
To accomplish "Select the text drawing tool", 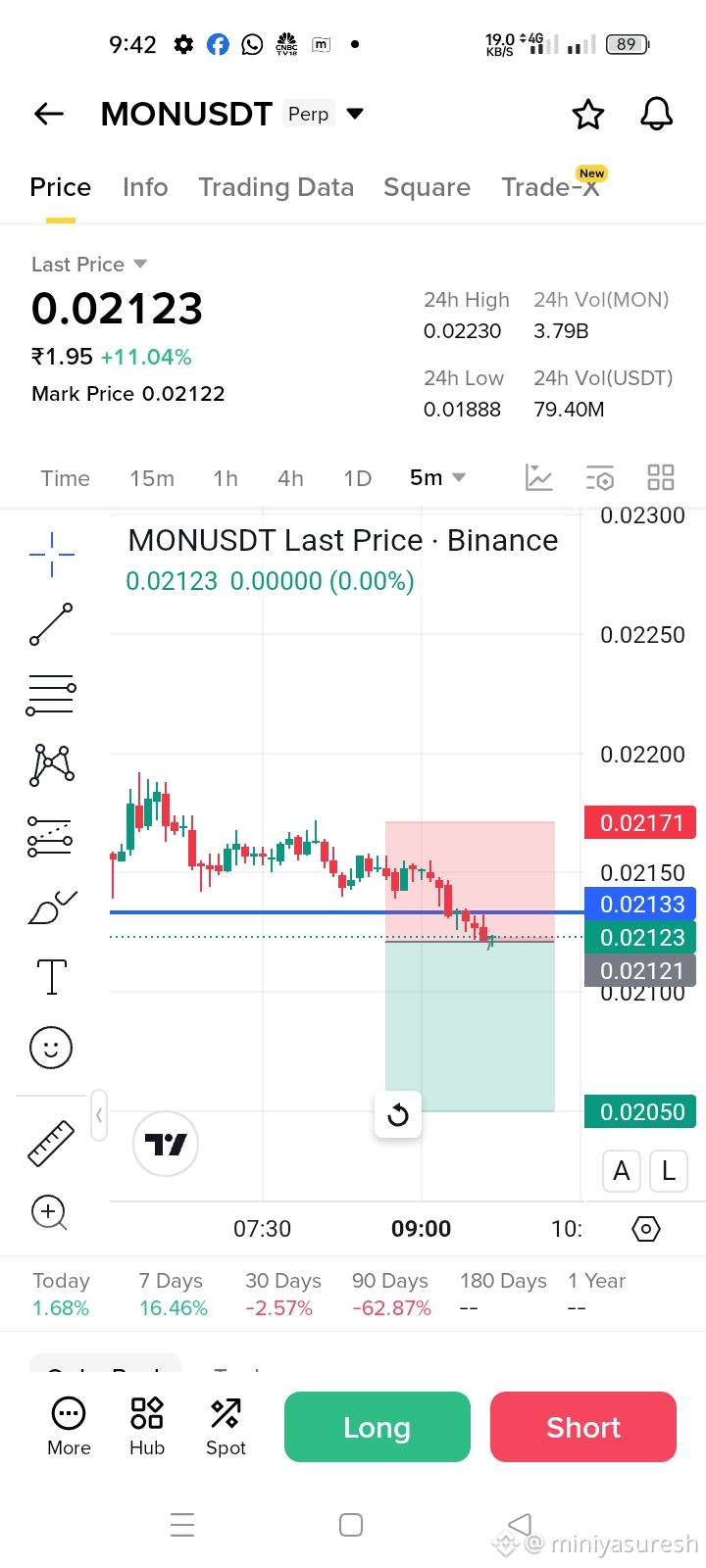I will coord(51,977).
